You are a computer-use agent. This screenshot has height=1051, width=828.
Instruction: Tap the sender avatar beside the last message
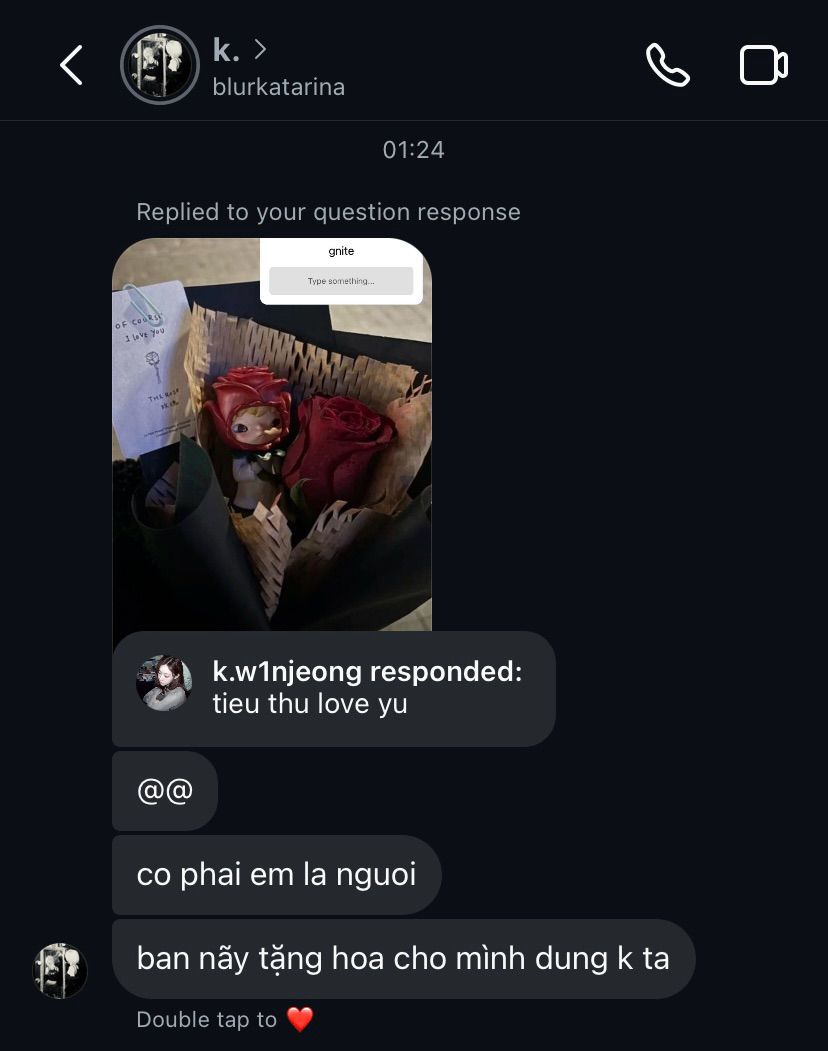[x=60, y=970]
